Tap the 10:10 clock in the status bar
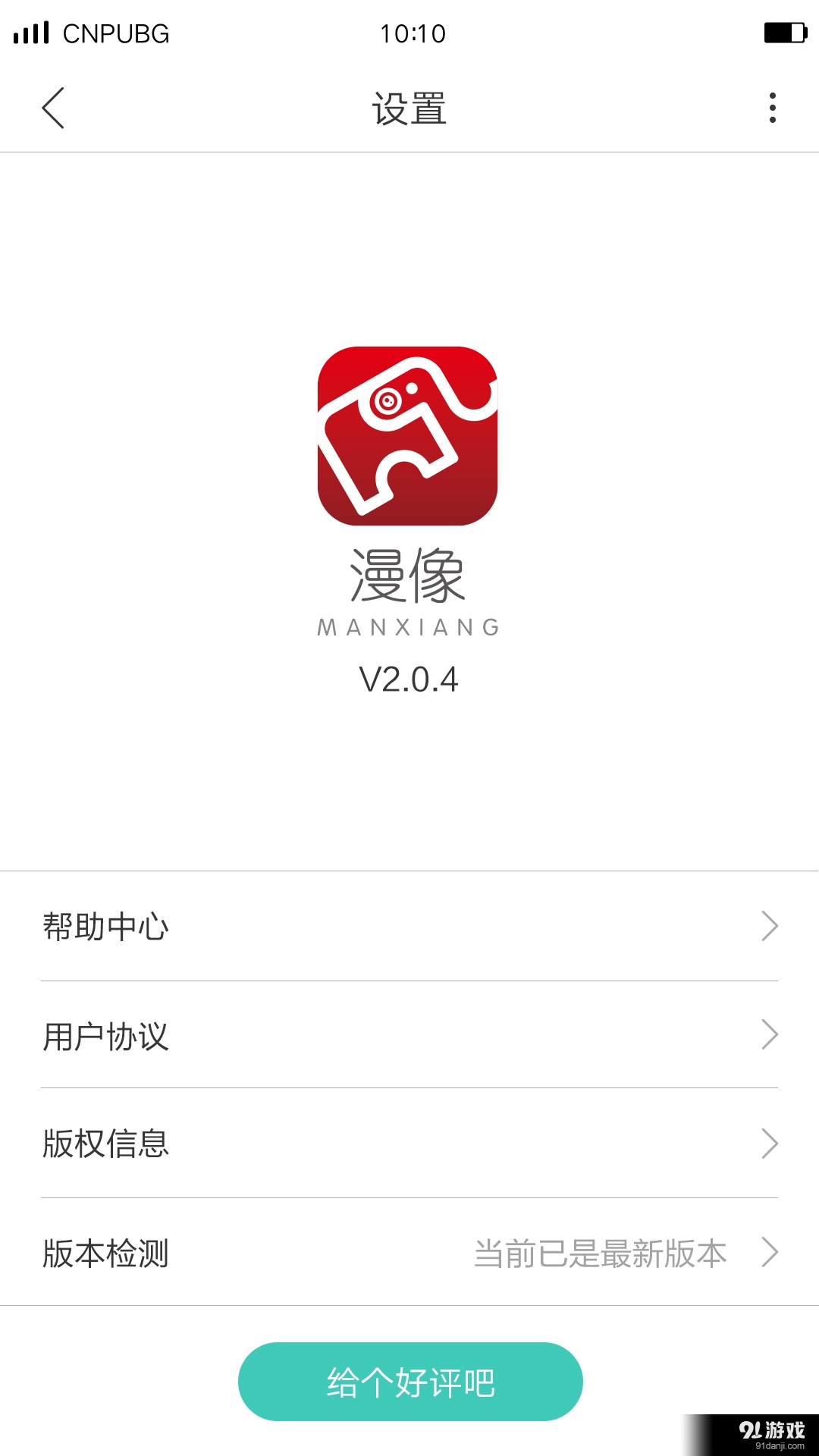819x1456 pixels. tap(409, 34)
